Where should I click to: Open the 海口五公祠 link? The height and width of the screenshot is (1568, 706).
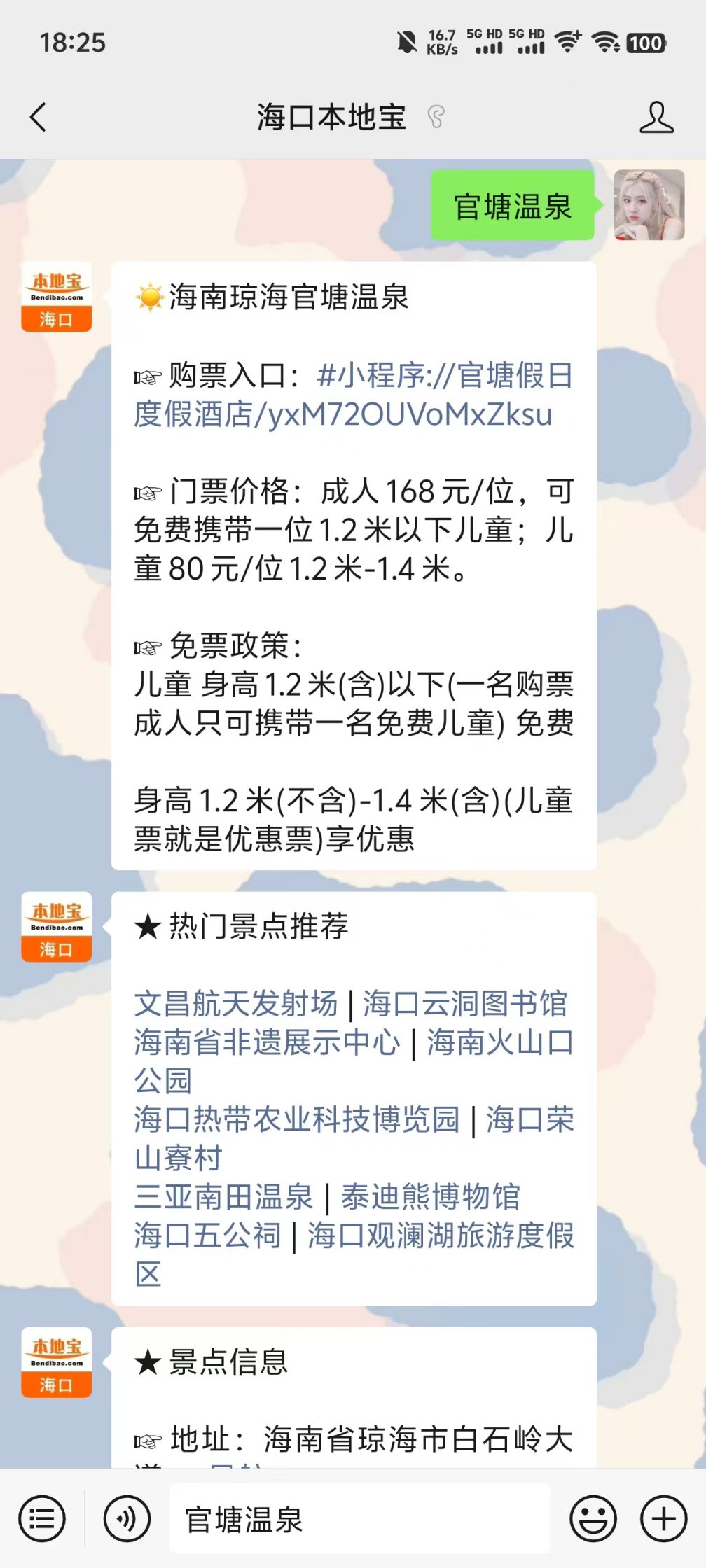[208, 1235]
